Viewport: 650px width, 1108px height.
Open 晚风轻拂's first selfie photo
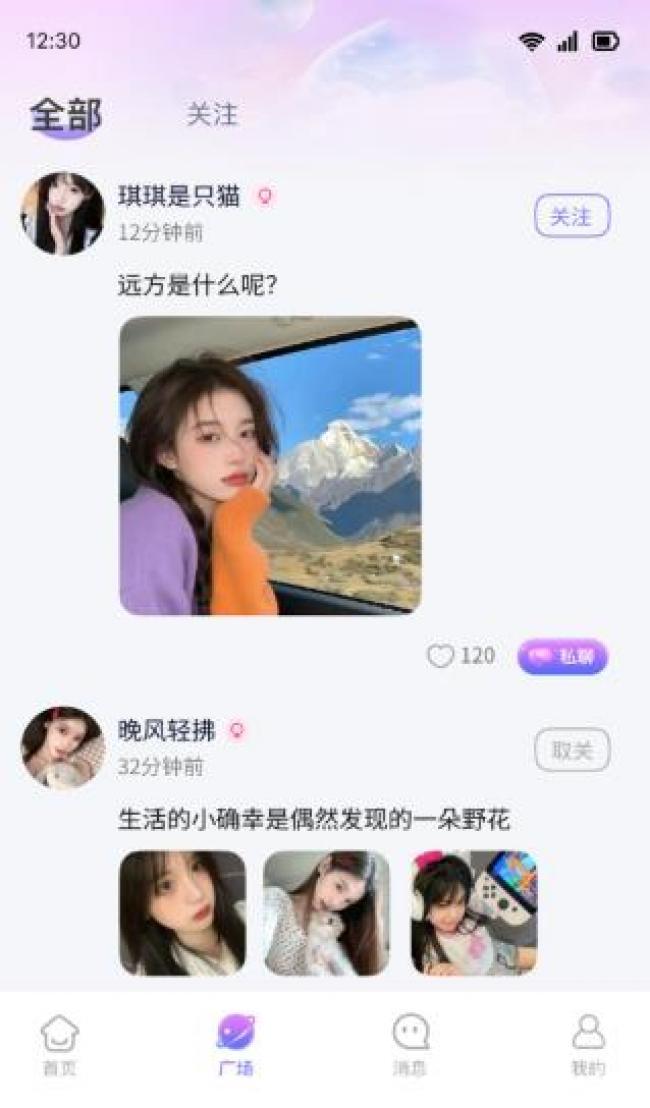click(182, 912)
